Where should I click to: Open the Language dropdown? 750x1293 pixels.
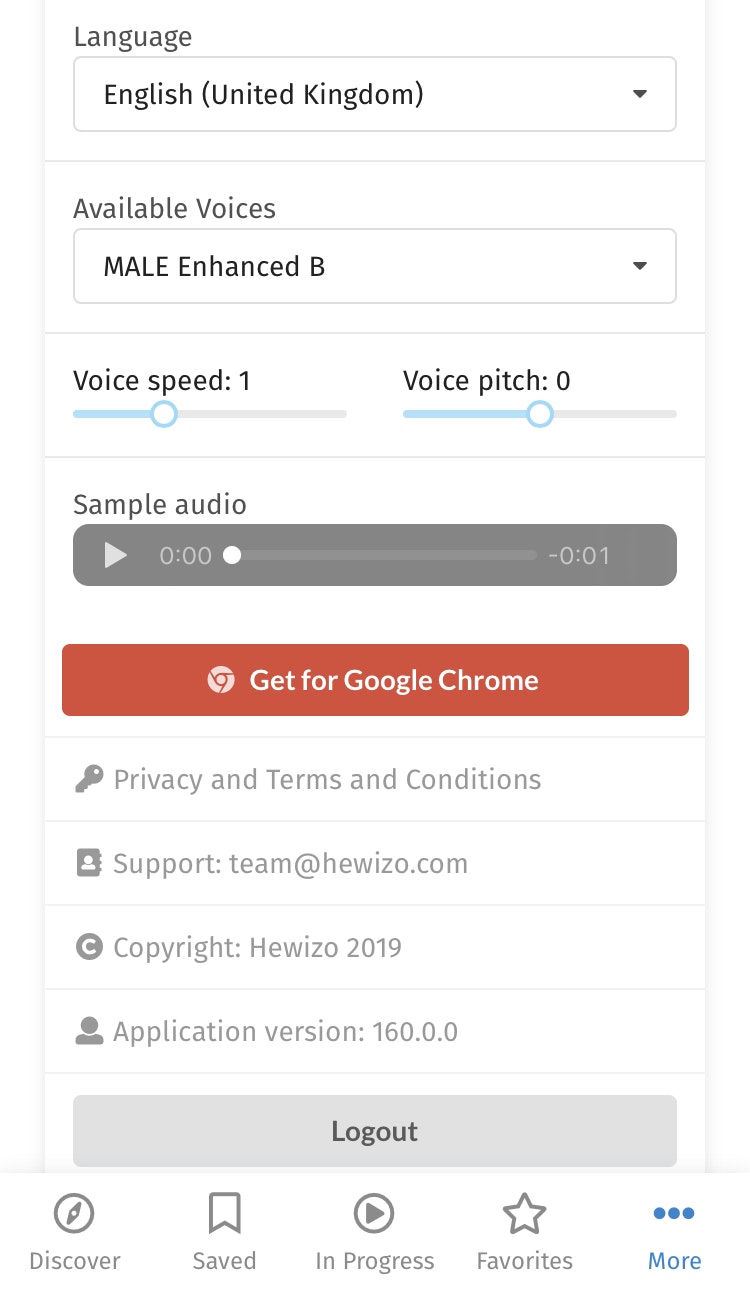pos(375,94)
